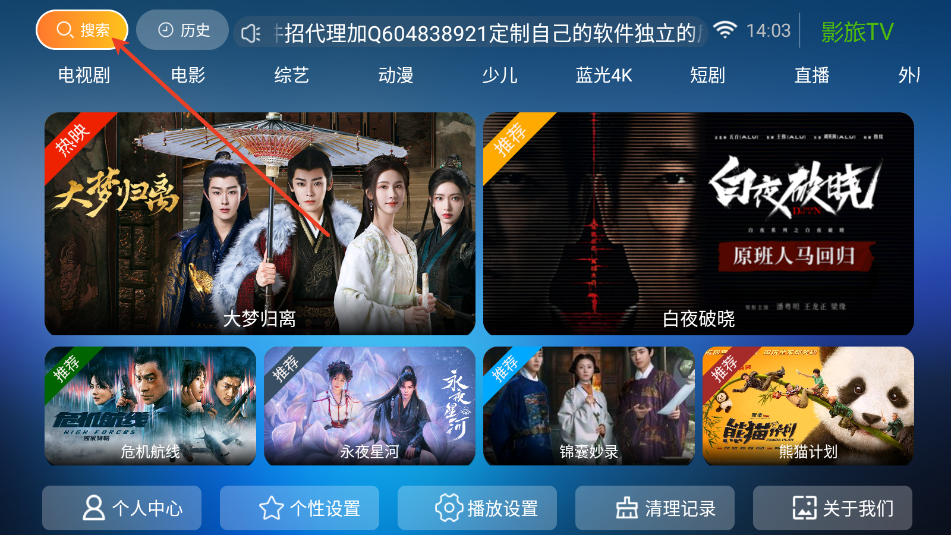
Task: Open the 危机航线 movie tile
Action: [x=150, y=406]
